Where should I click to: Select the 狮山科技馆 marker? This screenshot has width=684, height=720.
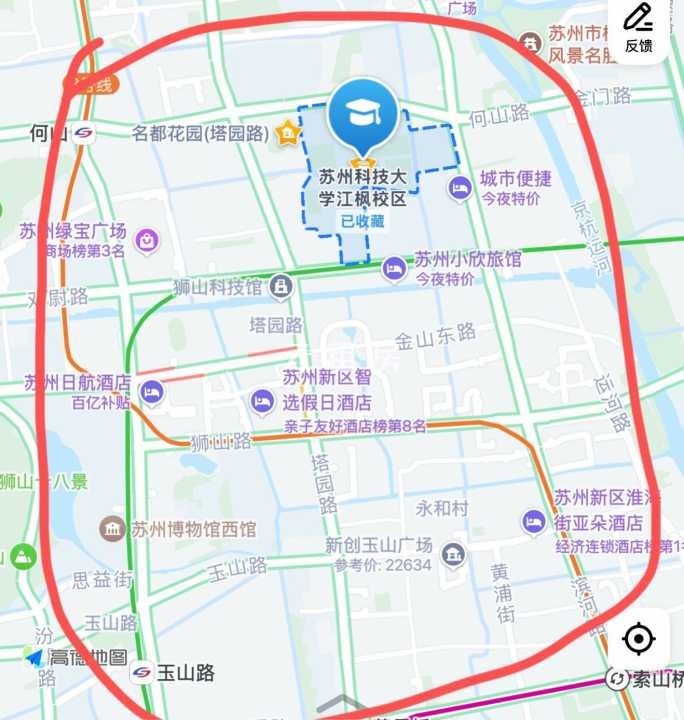pos(283,288)
